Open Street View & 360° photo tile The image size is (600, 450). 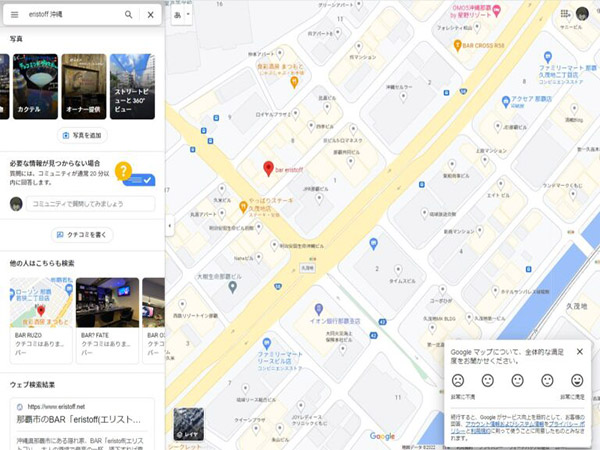coord(132,86)
